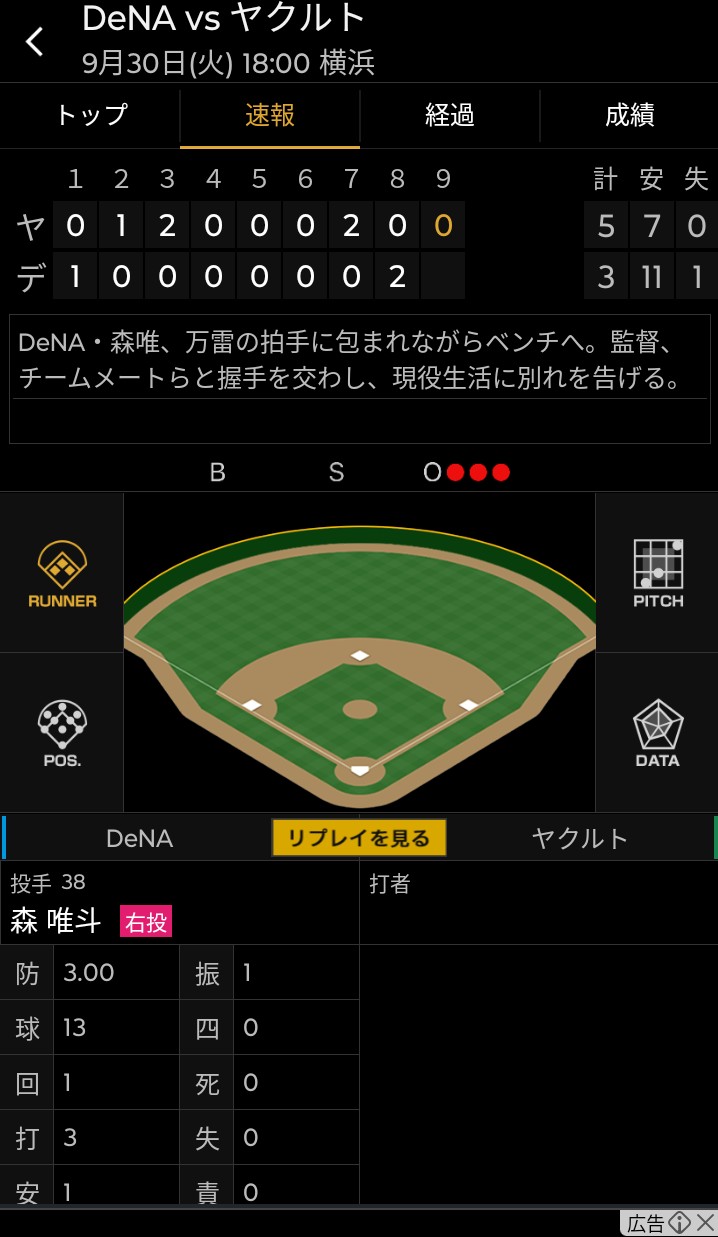Select the RUNNER view

click(x=62, y=574)
